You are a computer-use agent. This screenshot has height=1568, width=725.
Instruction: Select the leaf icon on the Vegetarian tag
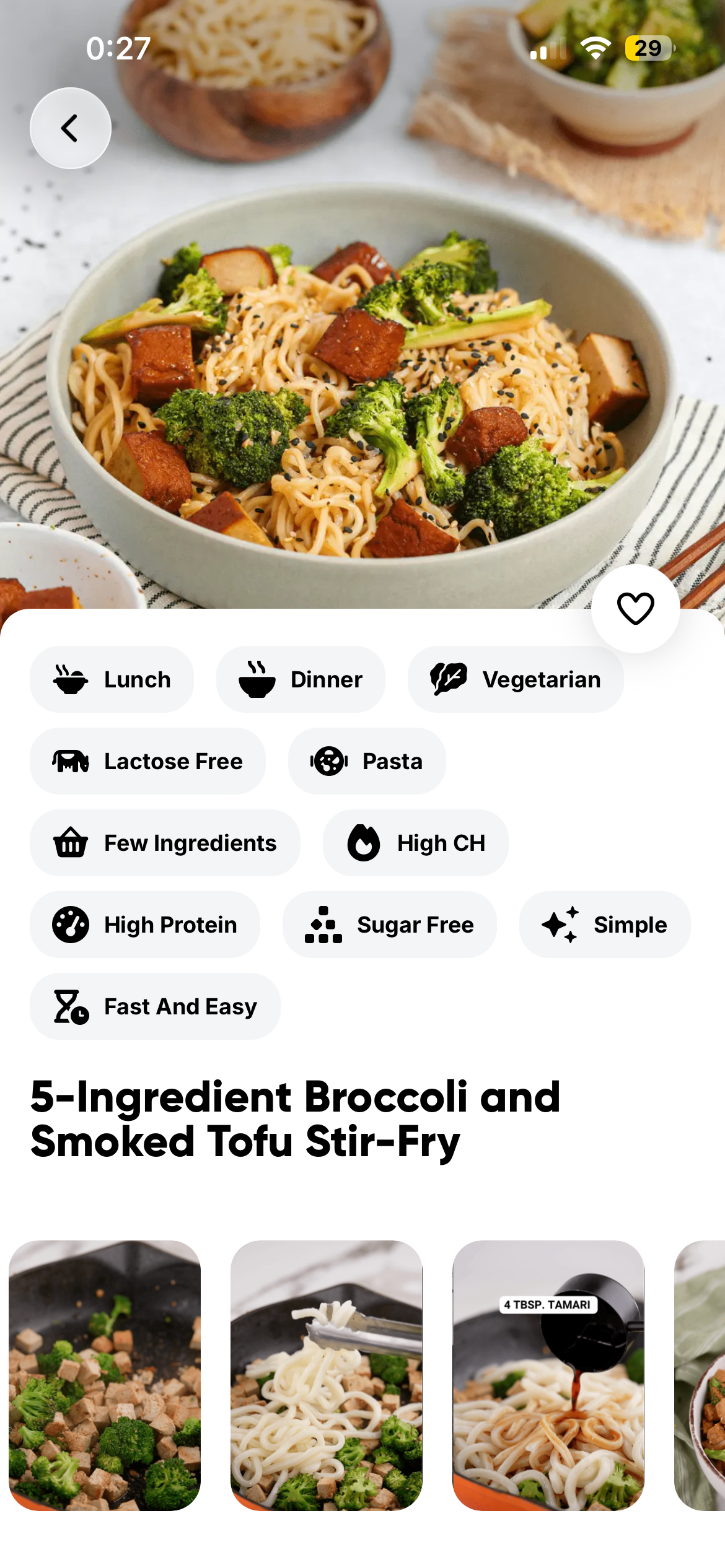(x=449, y=679)
